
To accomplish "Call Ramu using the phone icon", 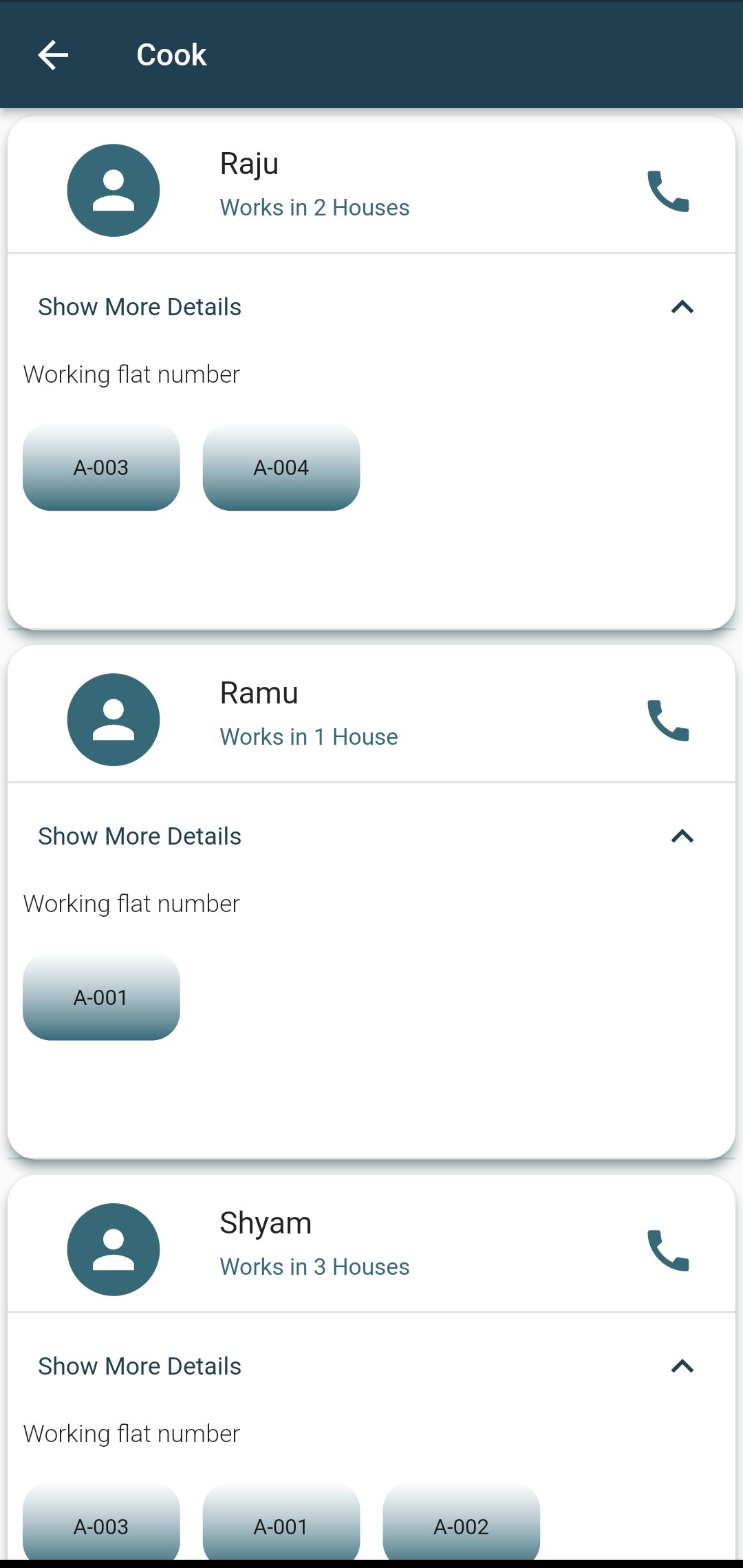I will click(667, 720).
